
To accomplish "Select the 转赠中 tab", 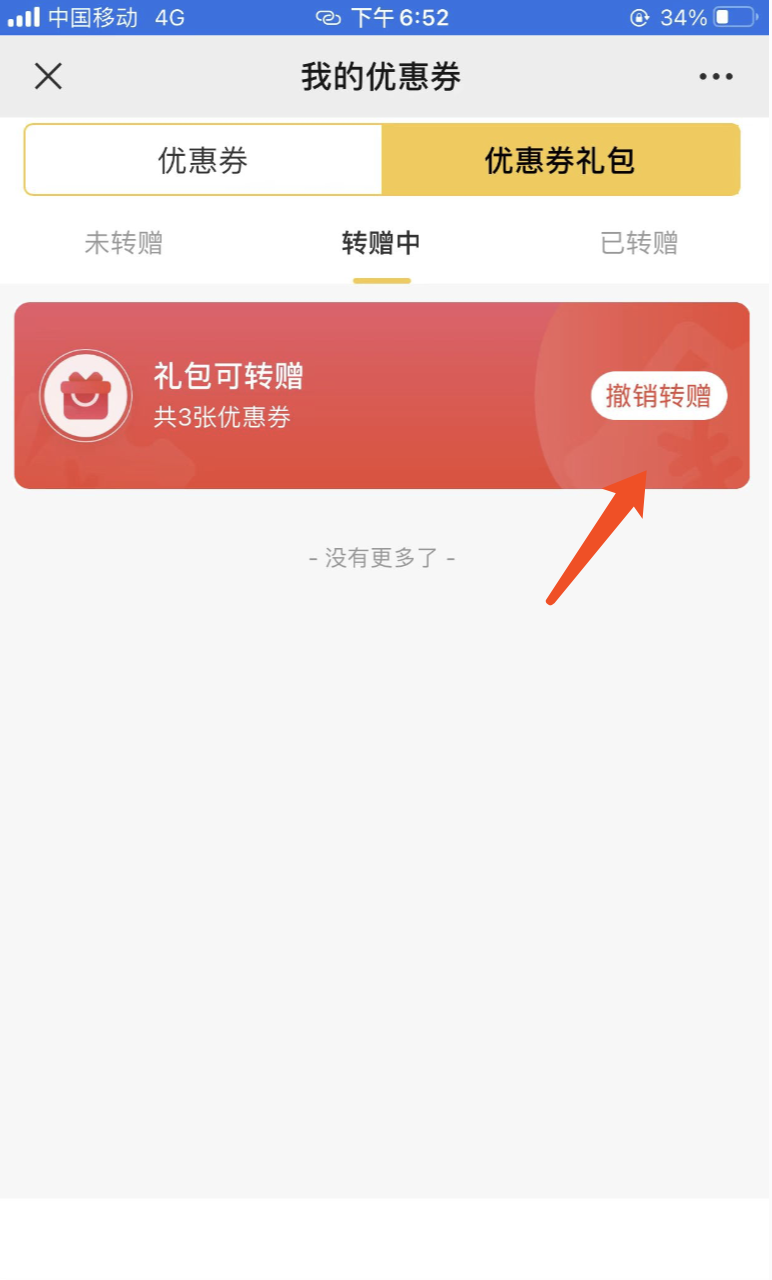I will (381, 243).
